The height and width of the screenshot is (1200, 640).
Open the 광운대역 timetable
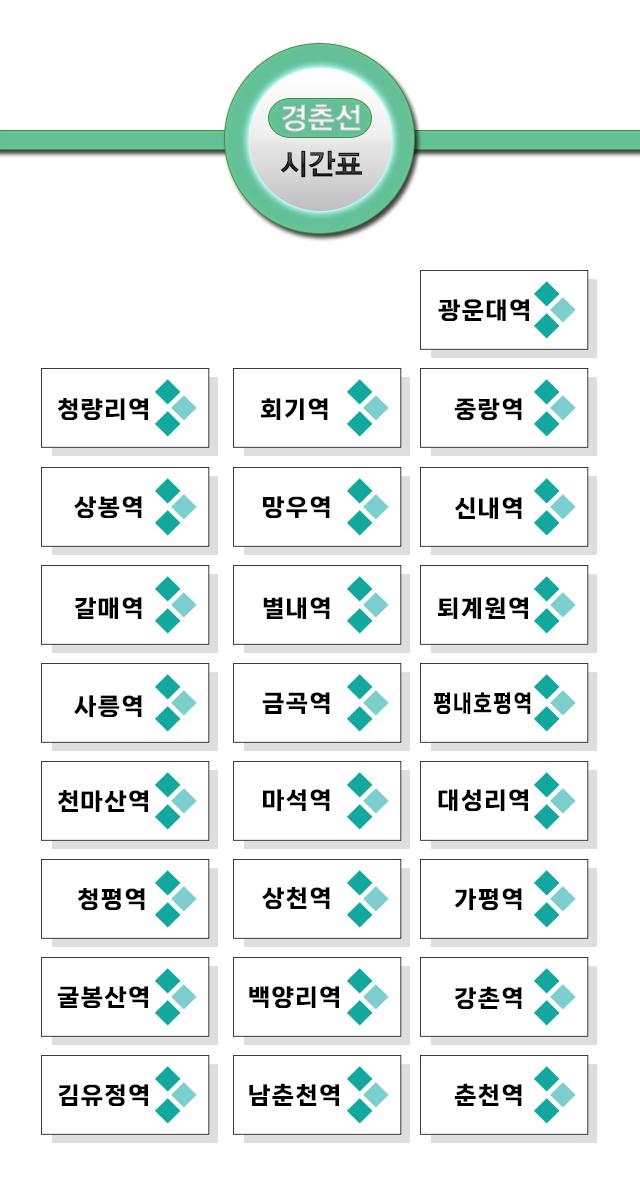coord(504,310)
